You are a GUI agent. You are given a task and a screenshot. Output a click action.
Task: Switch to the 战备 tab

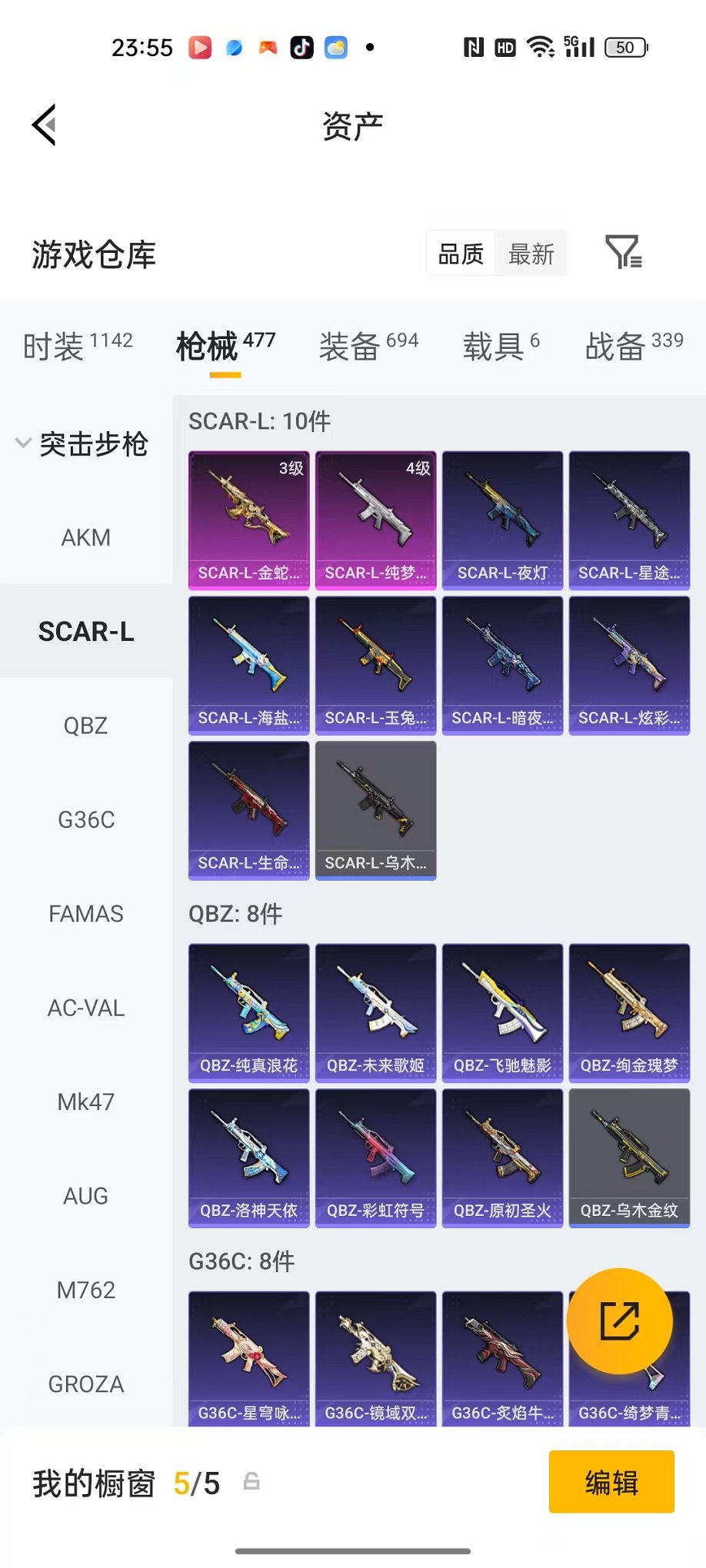(634, 346)
